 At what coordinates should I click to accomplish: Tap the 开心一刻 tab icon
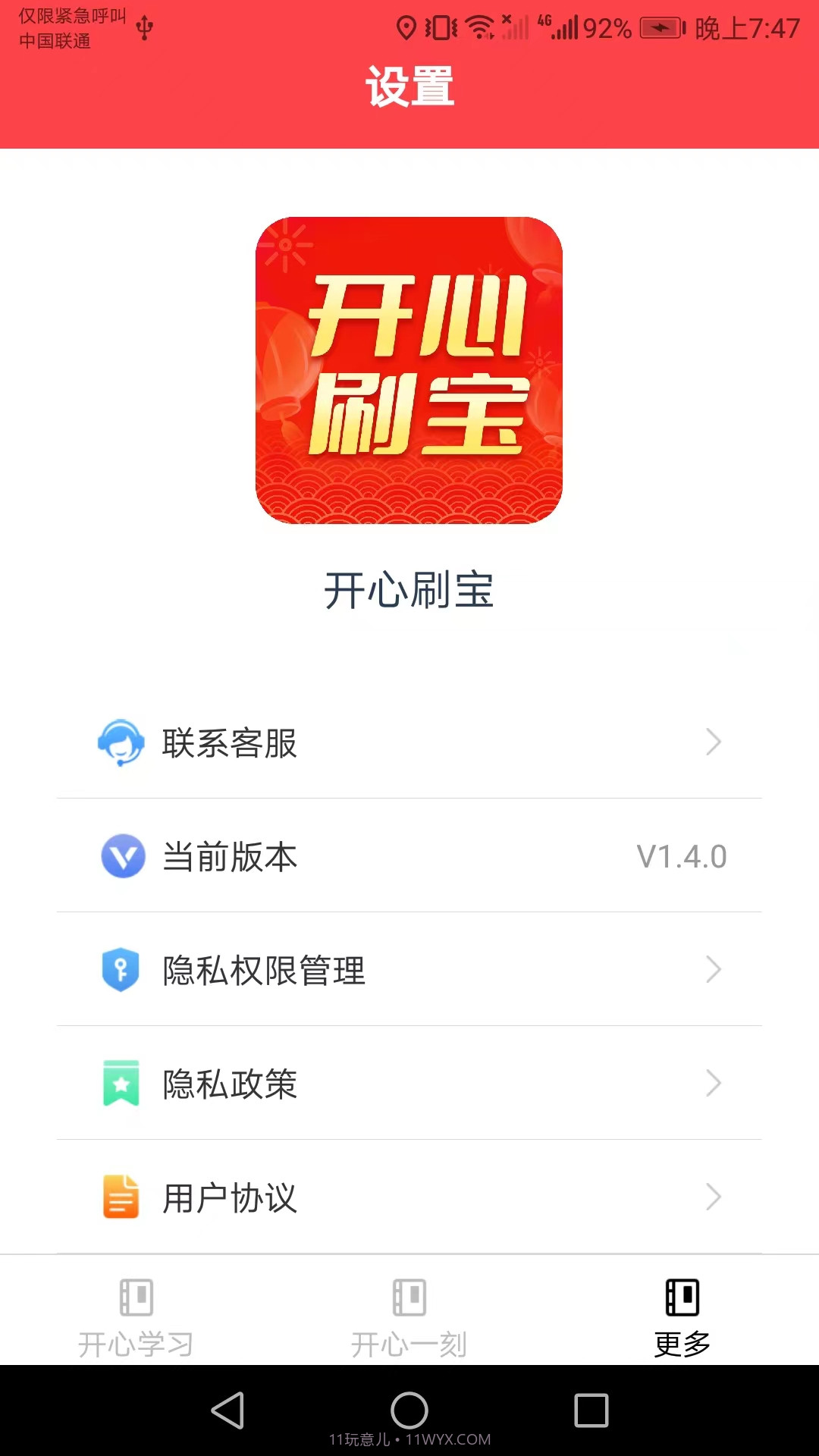click(409, 1297)
